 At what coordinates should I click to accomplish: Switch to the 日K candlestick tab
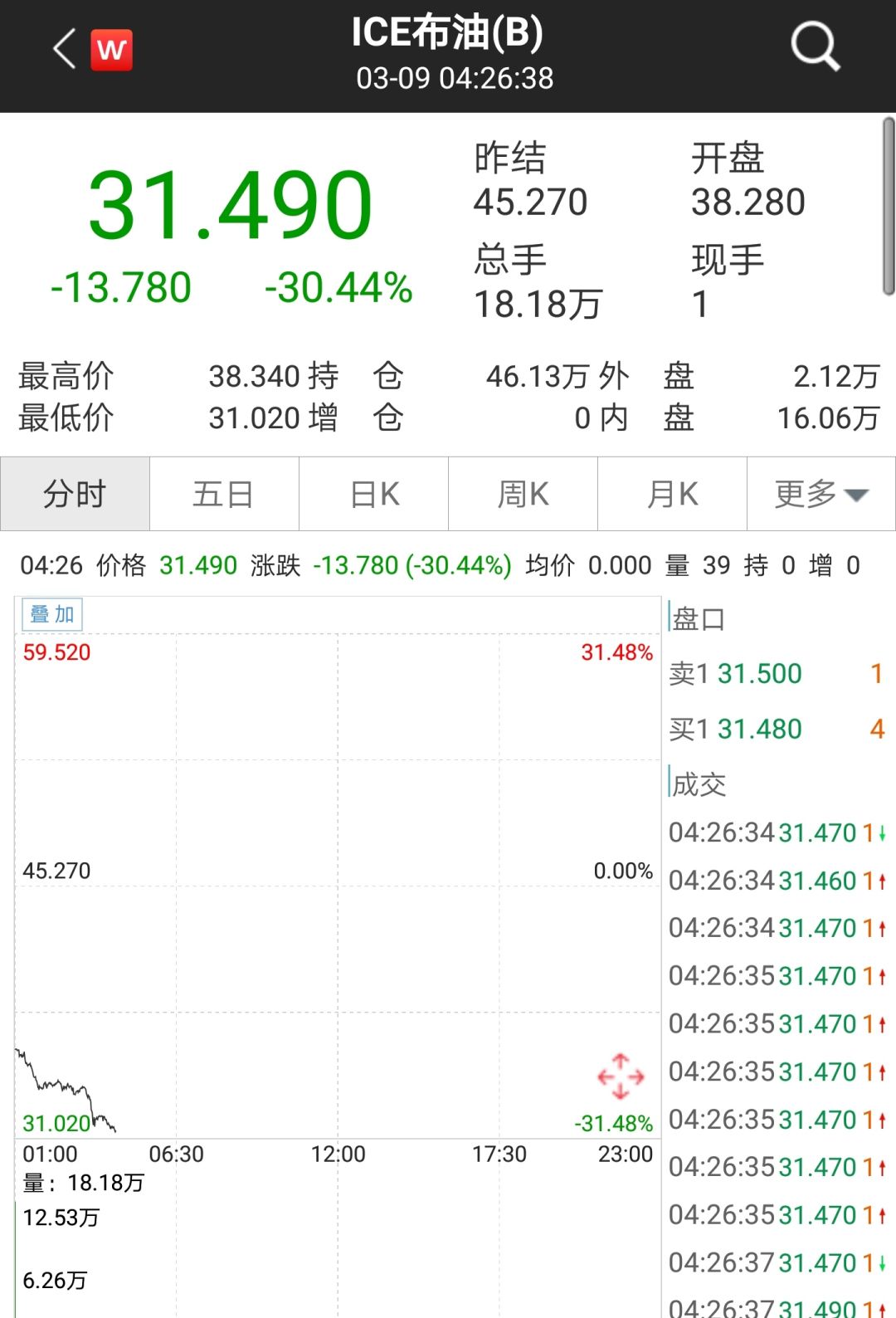pyautogui.click(x=373, y=493)
